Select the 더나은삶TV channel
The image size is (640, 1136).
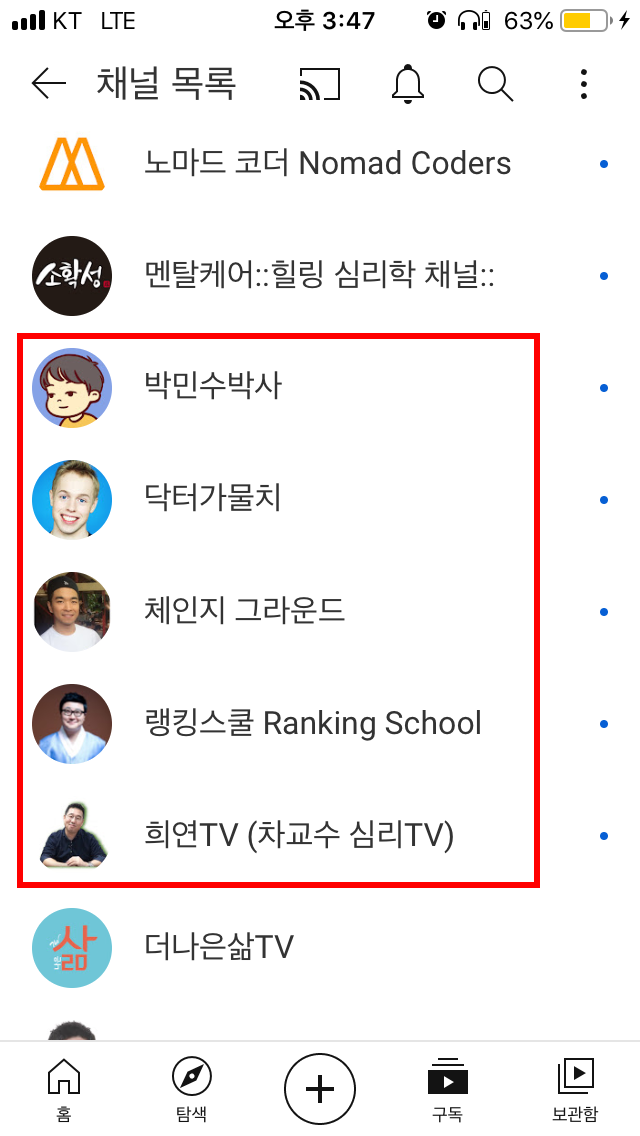320,948
